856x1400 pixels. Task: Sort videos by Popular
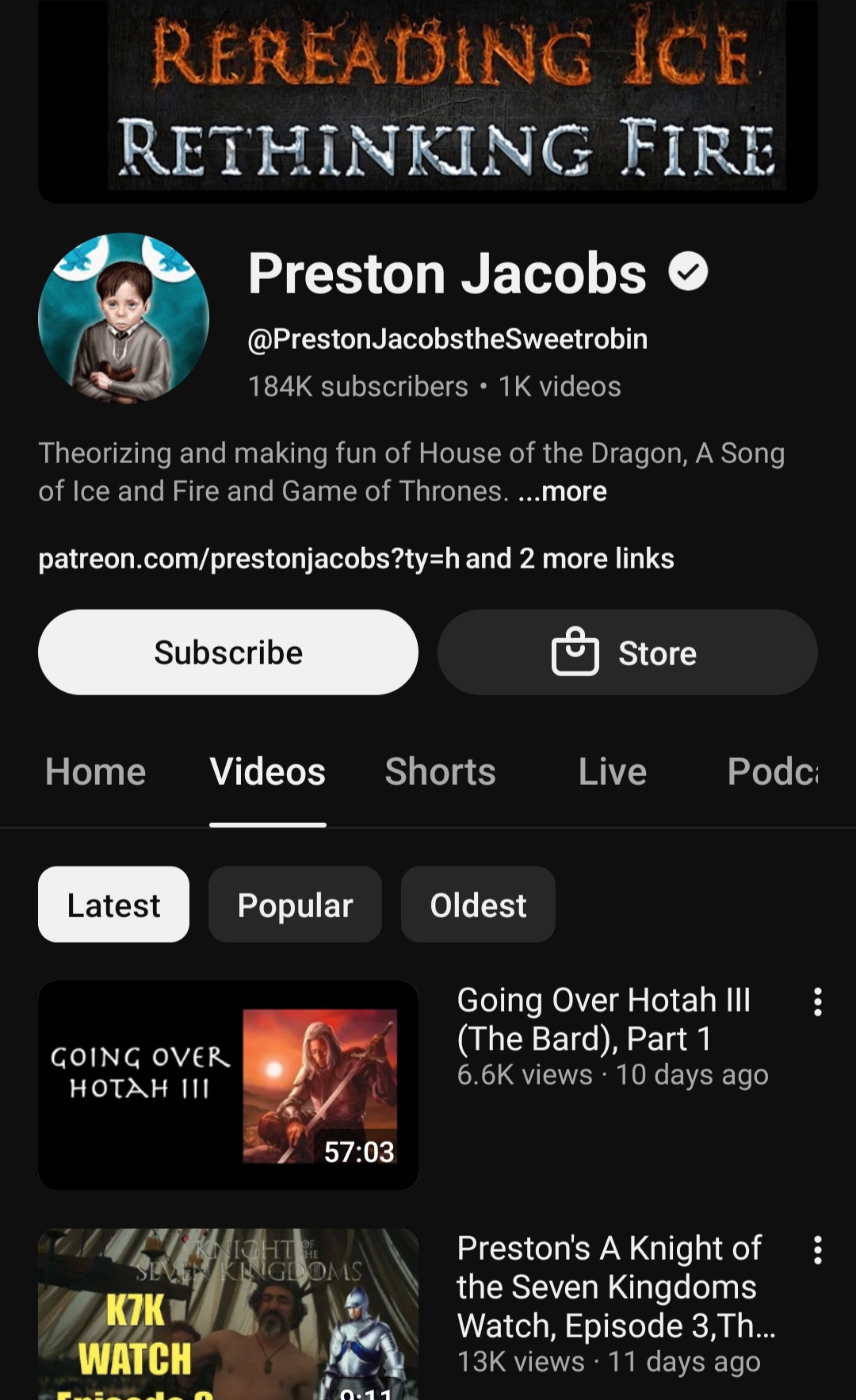[295, 905]
